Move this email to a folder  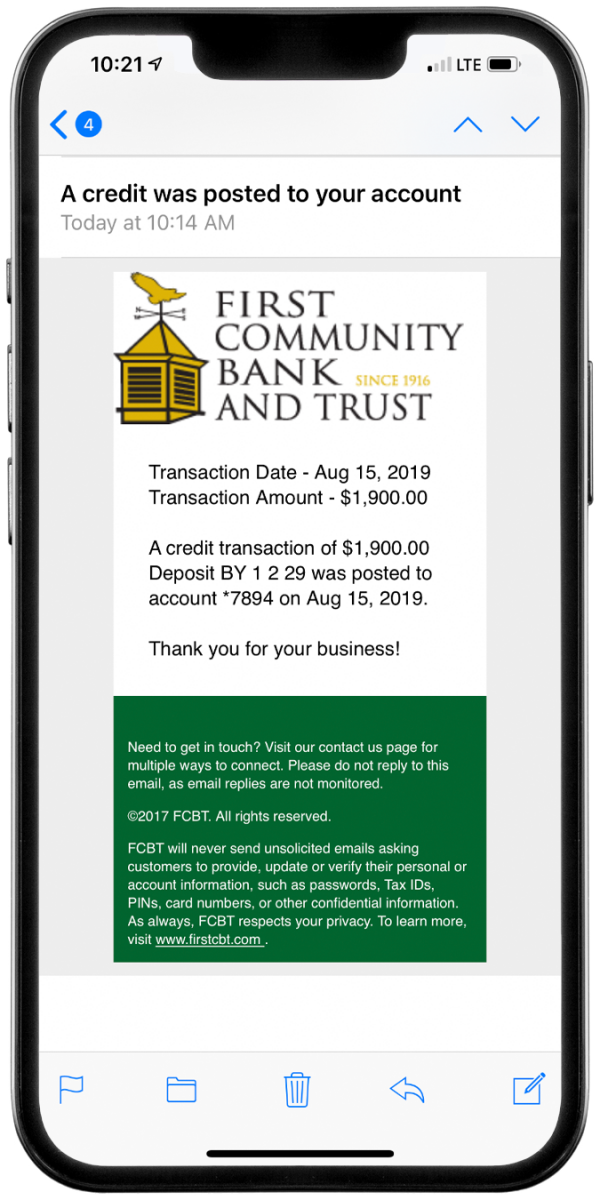[x=181, y=1089]
